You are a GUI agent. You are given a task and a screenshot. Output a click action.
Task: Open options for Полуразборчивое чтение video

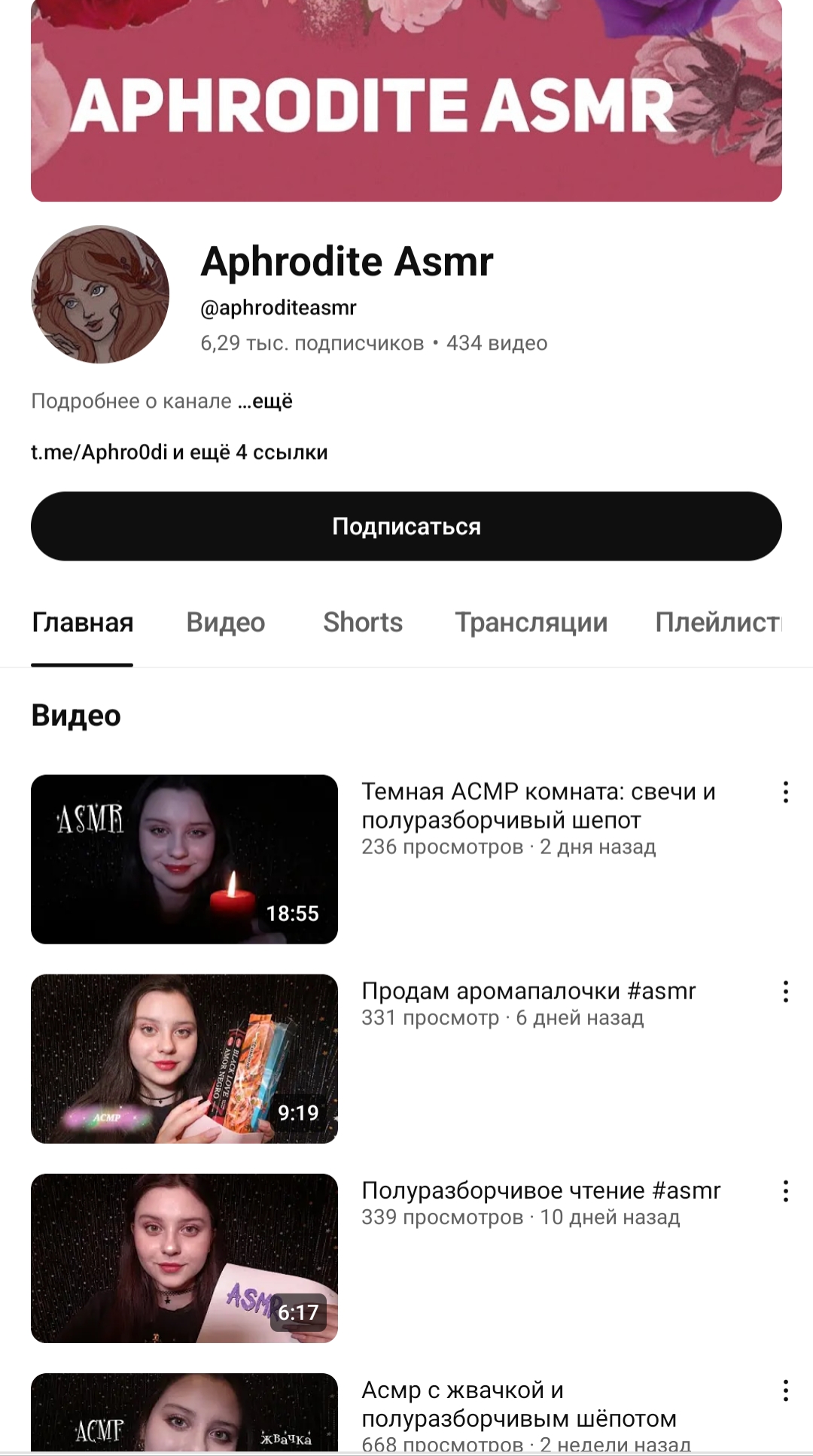coord(786,1191)
